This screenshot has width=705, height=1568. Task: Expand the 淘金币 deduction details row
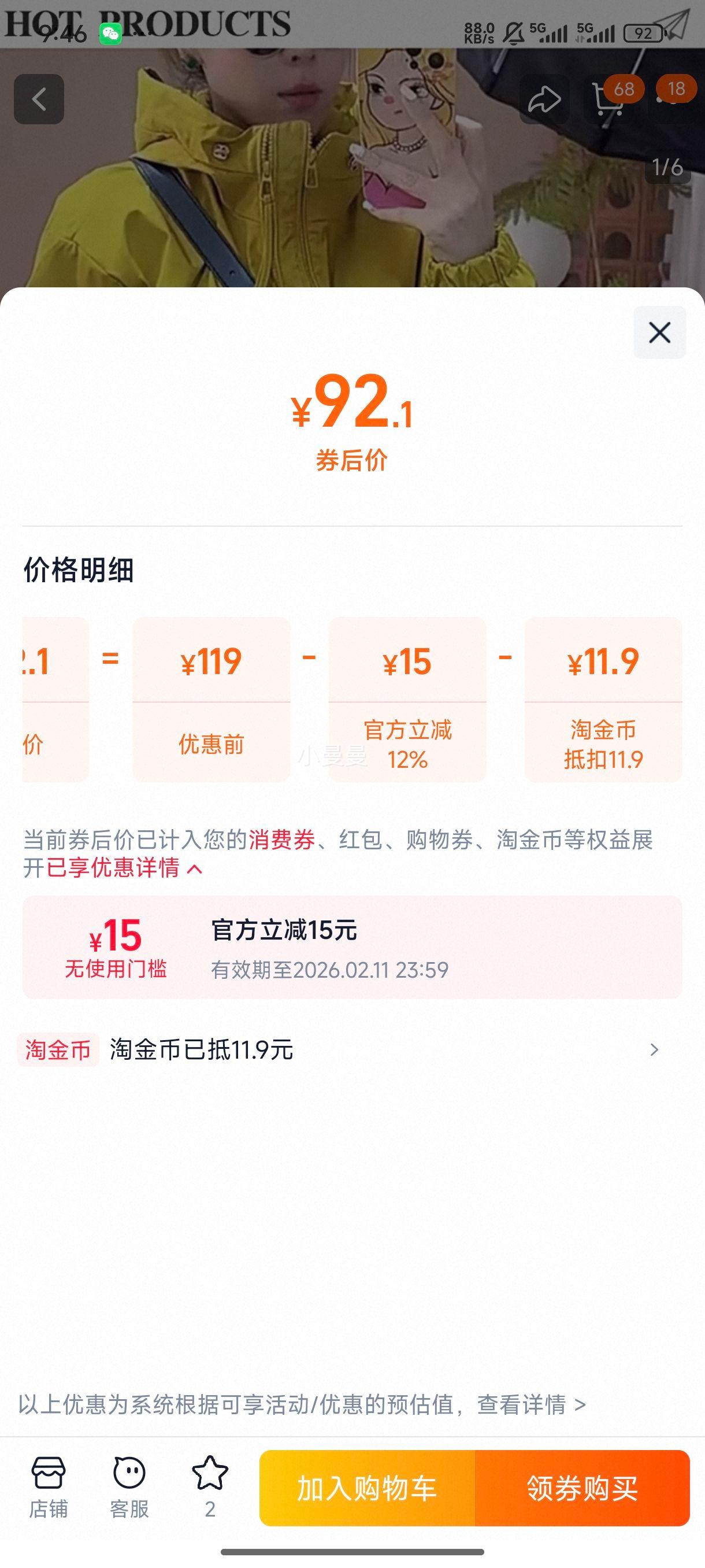(x=654, y=1049)
